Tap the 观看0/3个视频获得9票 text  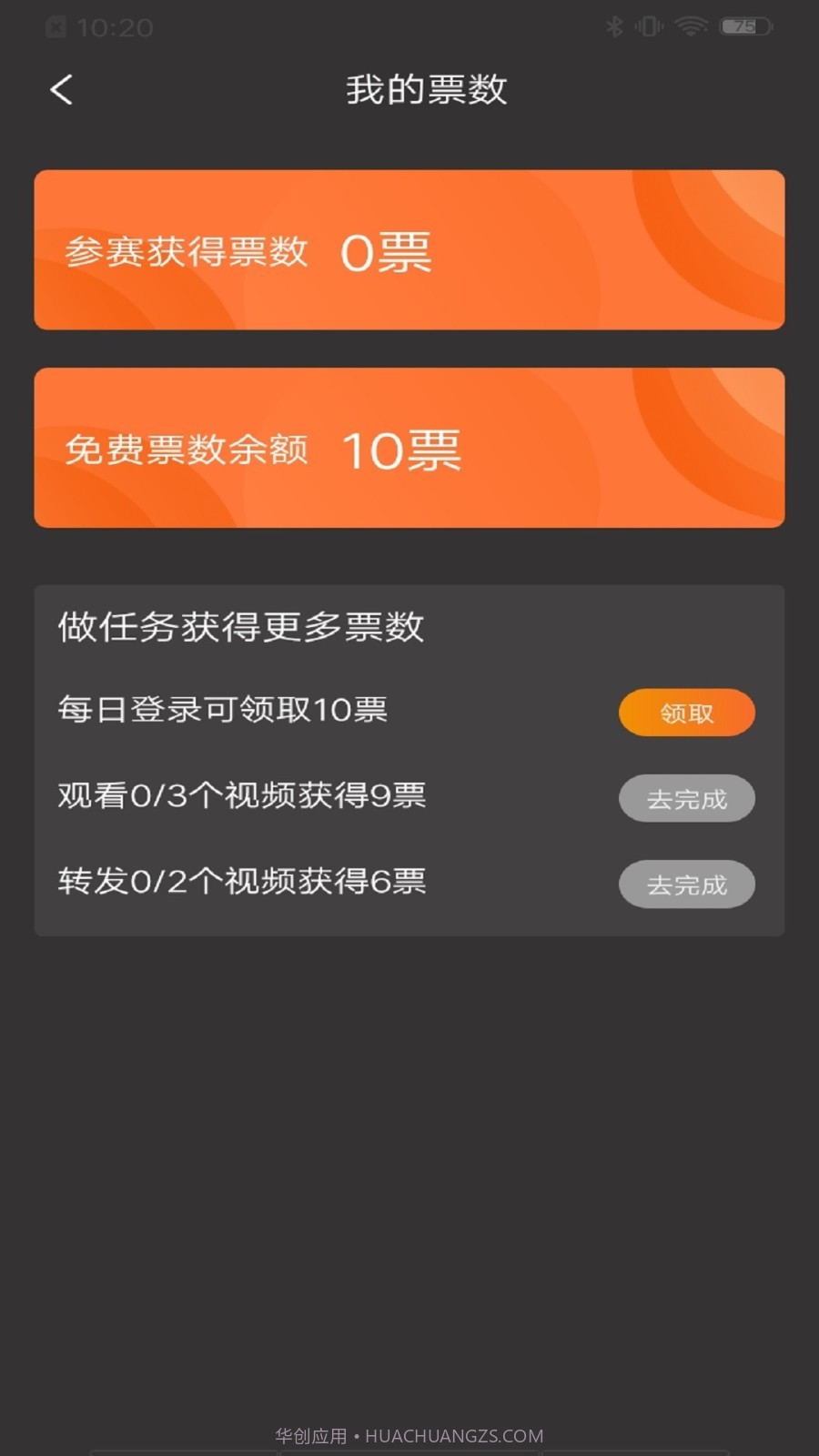pos(242,796)
